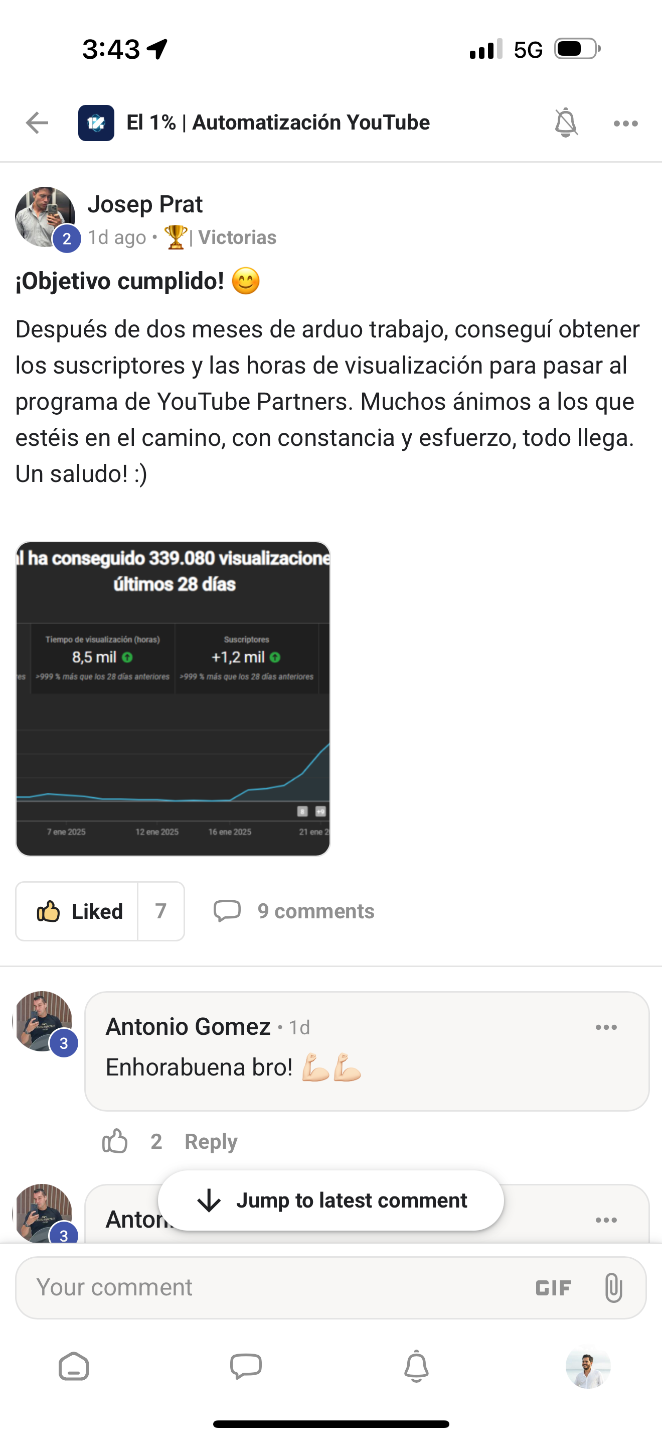Viewport: 662px width, 1440px height.
Task: Attach a file with the paperclip
Action: coord(613,1288)
